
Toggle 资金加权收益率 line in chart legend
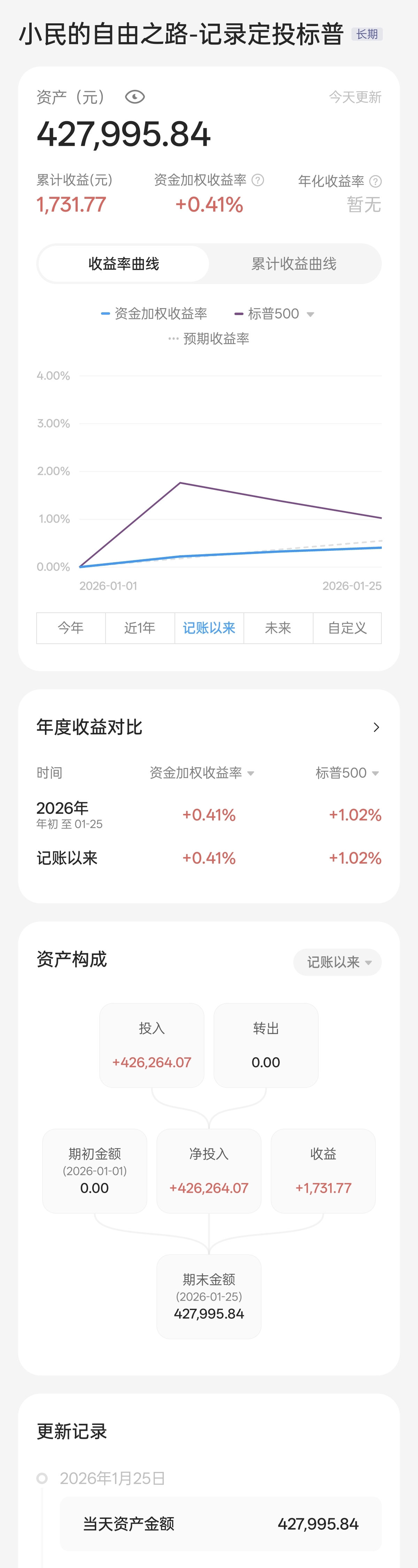click(154, 313)
